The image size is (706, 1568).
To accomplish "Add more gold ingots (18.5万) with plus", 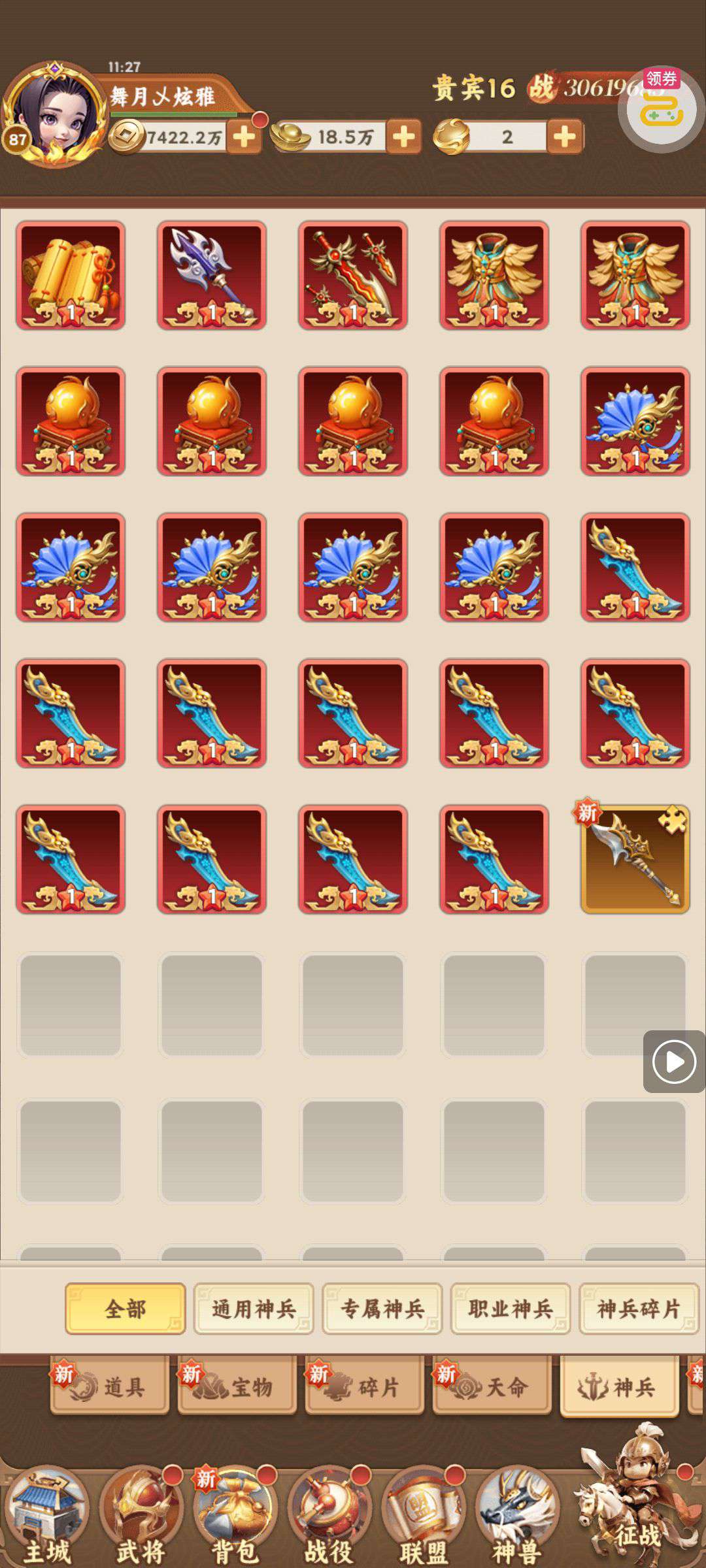I will click(x=404, y=137).
